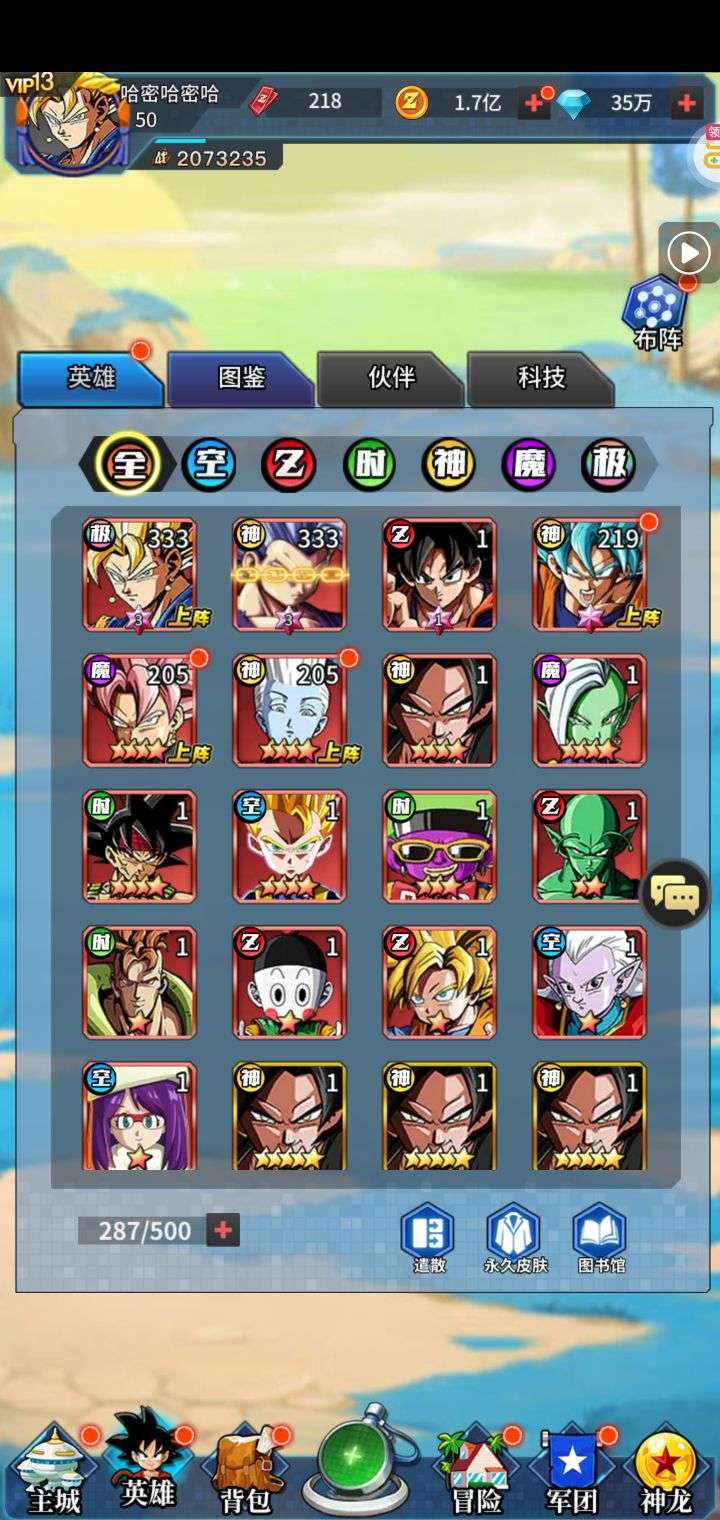Add more diamonds via plus button
Viewport: 720px width, 1520px height.
pyautogui.click(x=686, y=102)
